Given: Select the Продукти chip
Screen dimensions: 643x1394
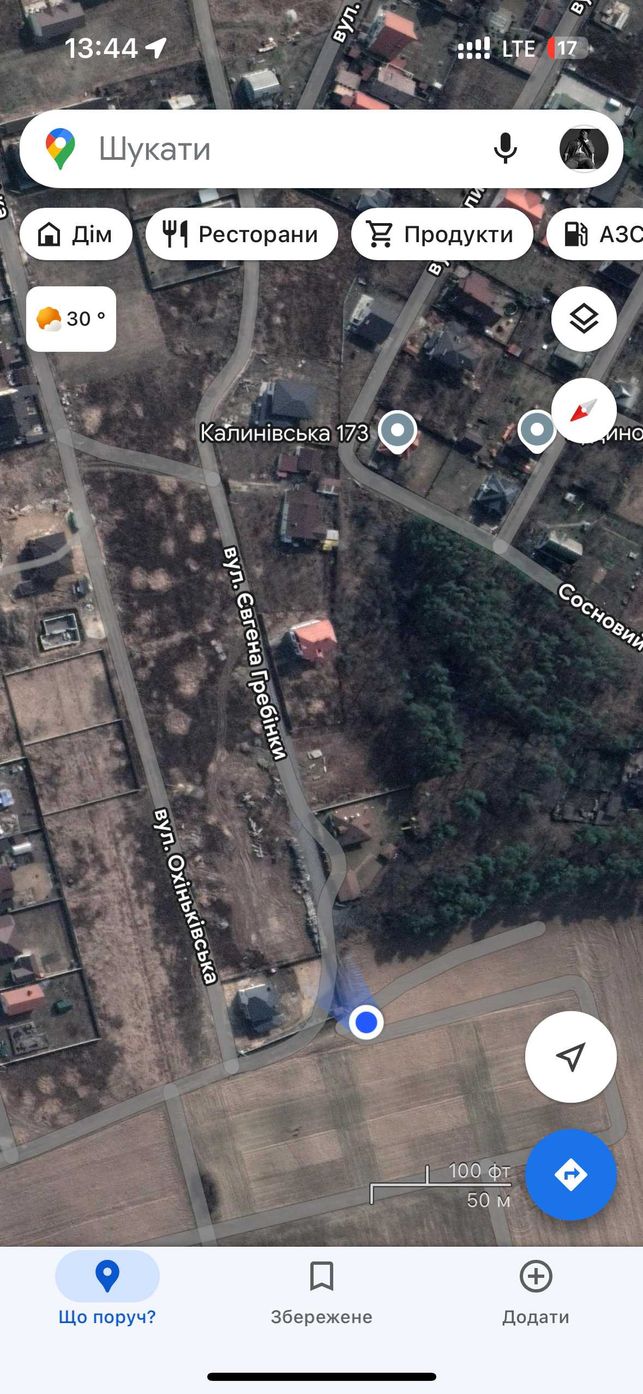Looking at the screenshot, I should (440, 235).
